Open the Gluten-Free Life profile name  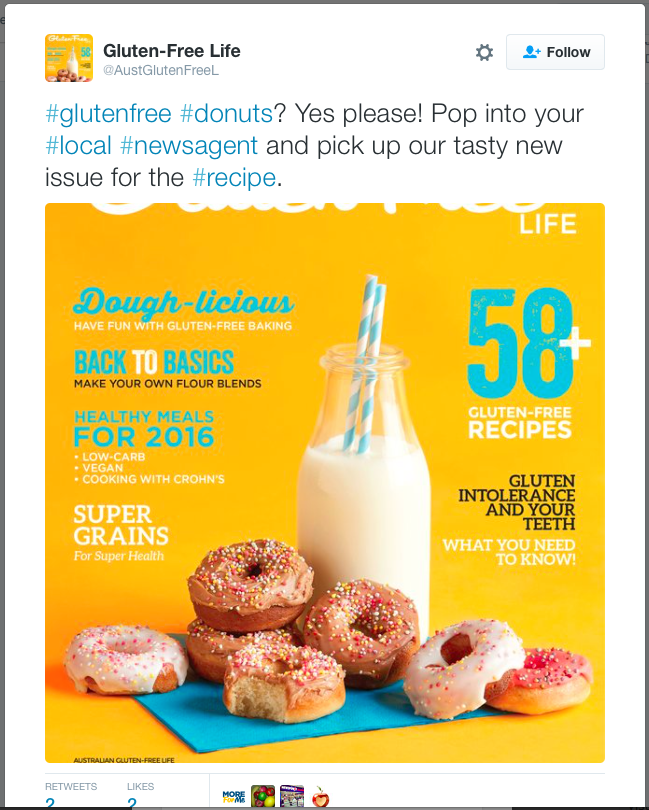(x=172, y=51)
